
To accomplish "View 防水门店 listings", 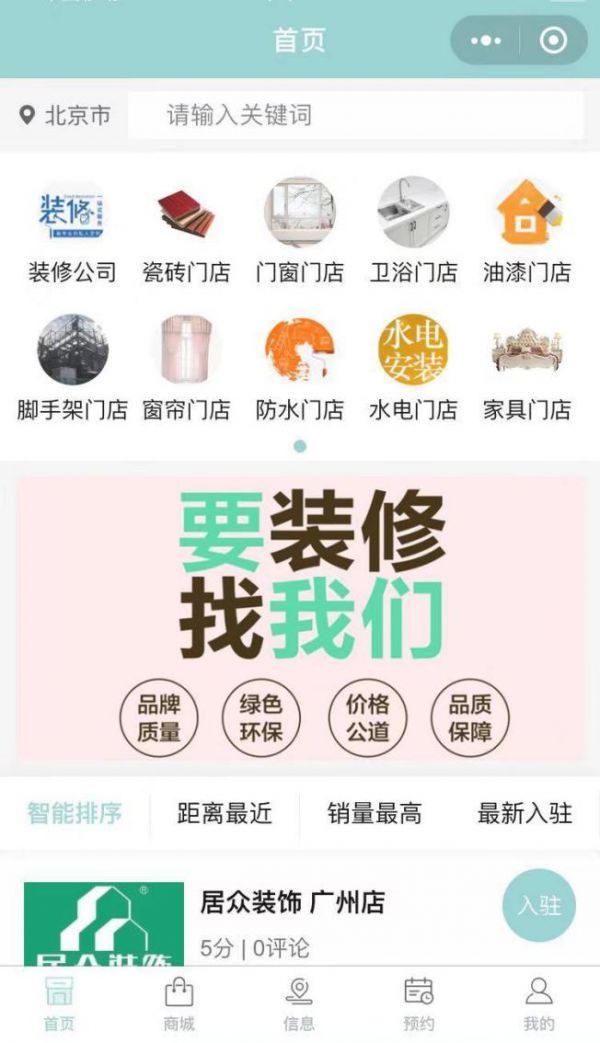I will 300,367.
